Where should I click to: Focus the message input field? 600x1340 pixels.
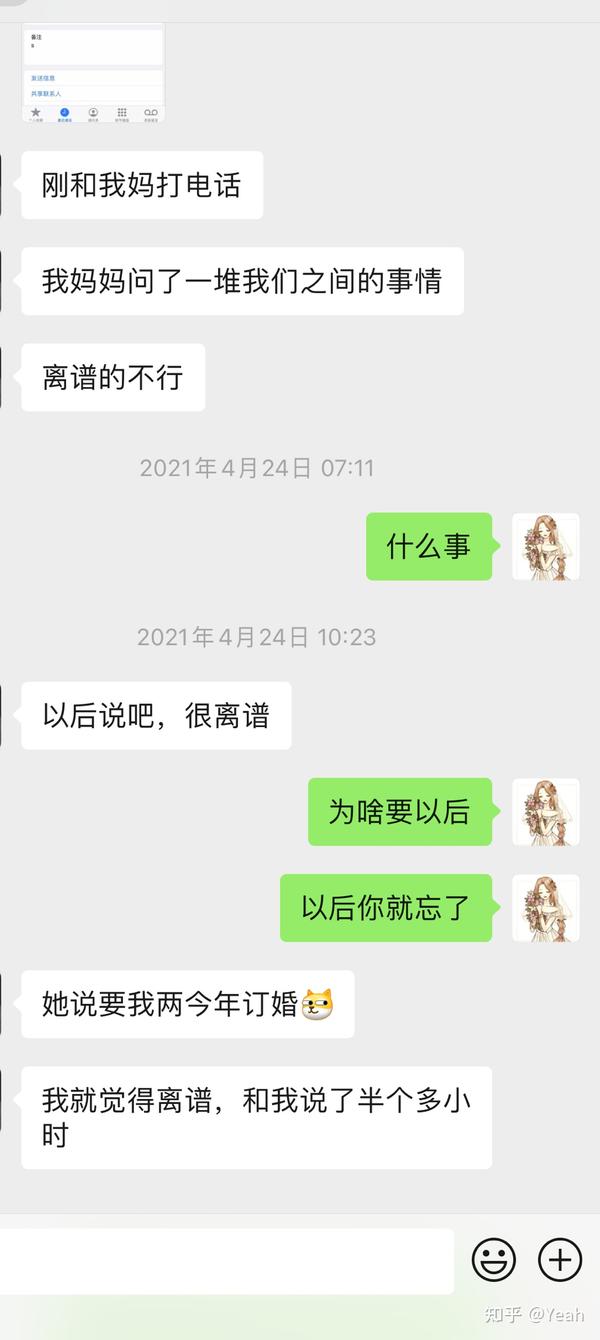225,1260
